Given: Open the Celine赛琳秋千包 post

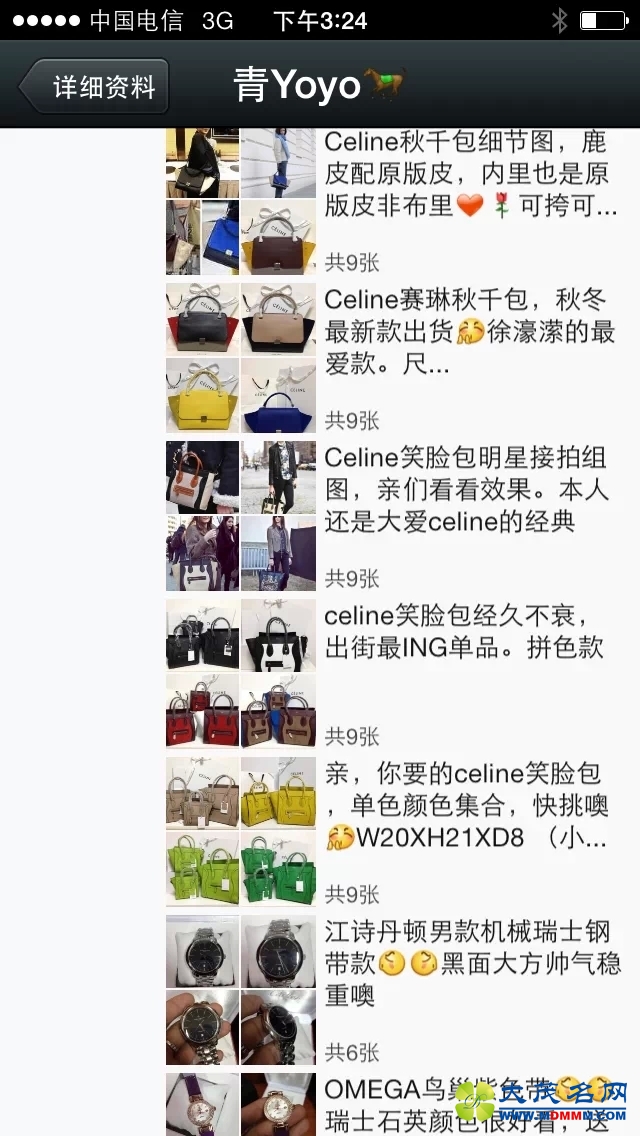Looking at the screenshot, I should pyautogui.click(x=470, y=331).
